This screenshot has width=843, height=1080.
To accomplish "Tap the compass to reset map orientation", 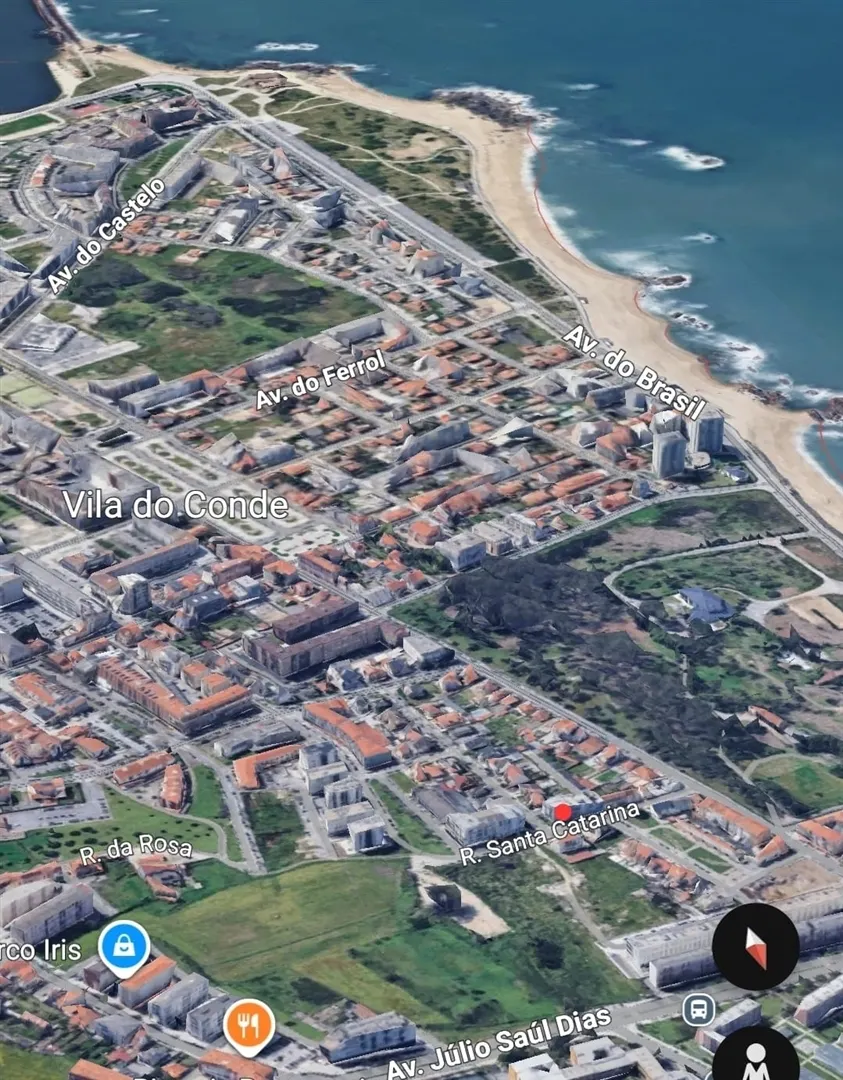I will click(755, 946).
